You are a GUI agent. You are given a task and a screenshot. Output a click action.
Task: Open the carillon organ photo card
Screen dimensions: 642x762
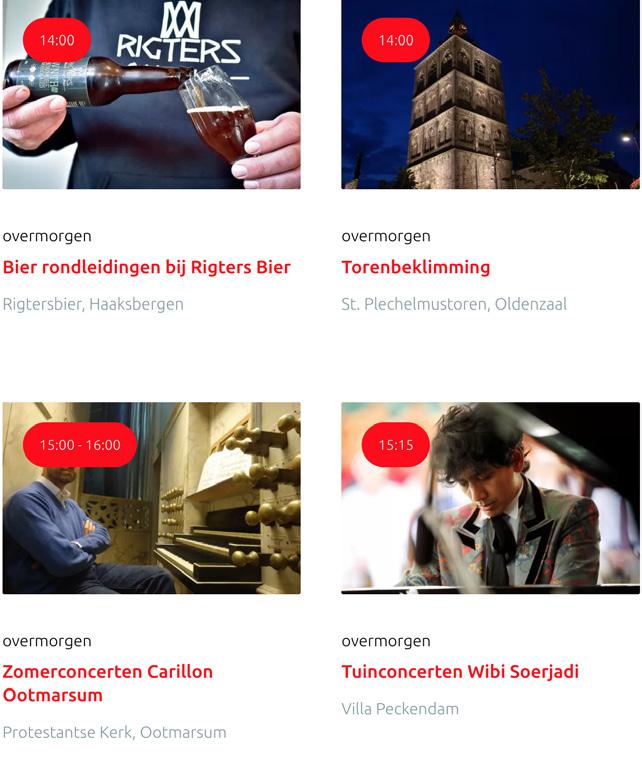coord(151,498)
